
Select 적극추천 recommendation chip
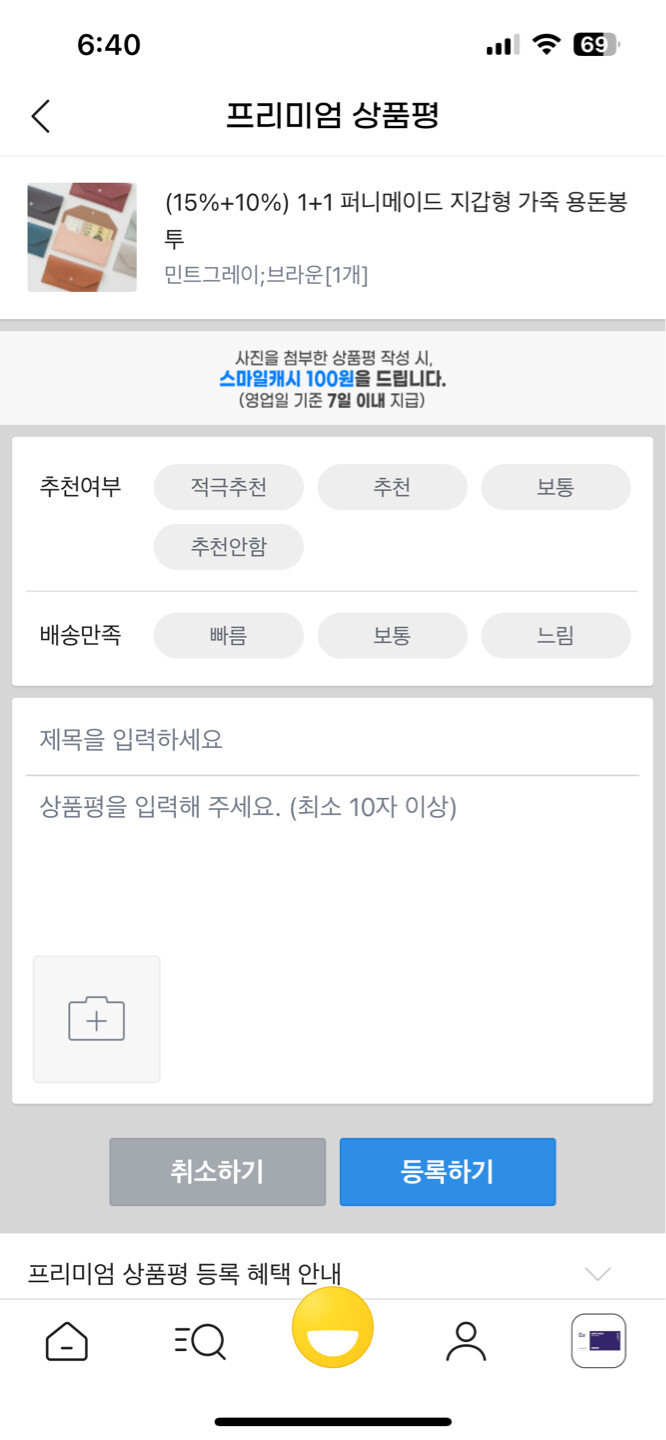click(x=228, y=487)
